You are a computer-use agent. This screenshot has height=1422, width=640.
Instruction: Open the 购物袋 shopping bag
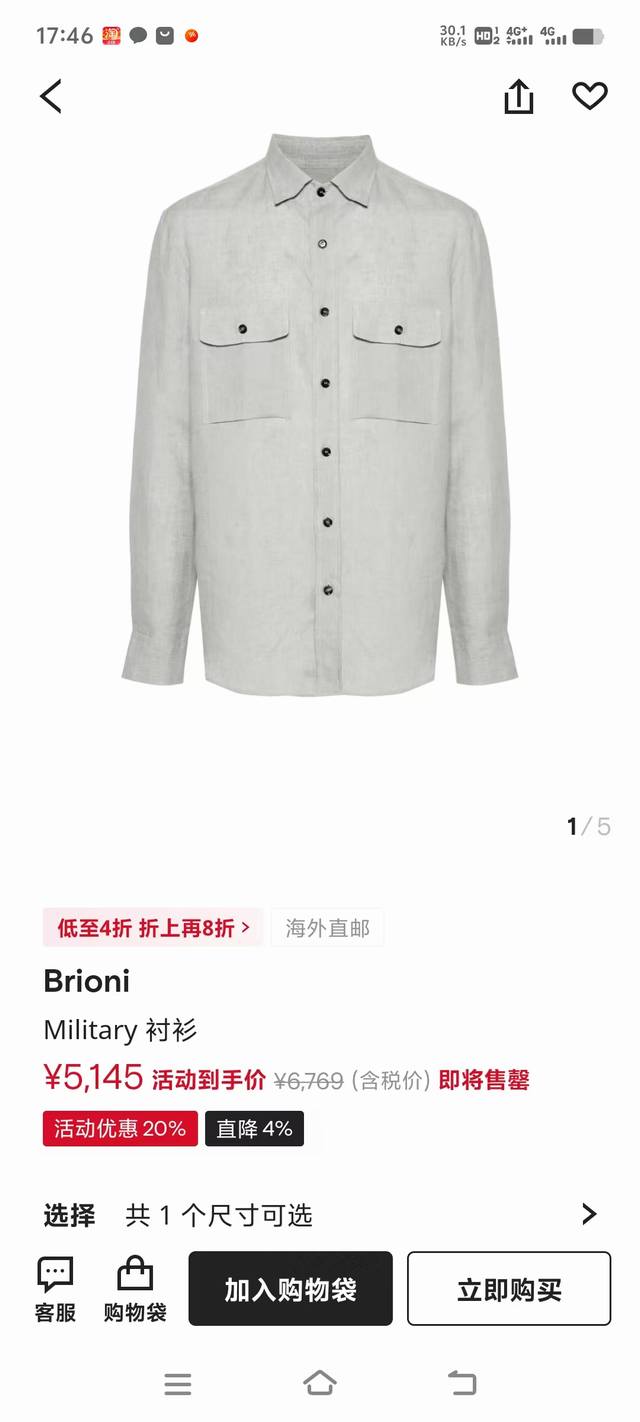[135, 1289]
